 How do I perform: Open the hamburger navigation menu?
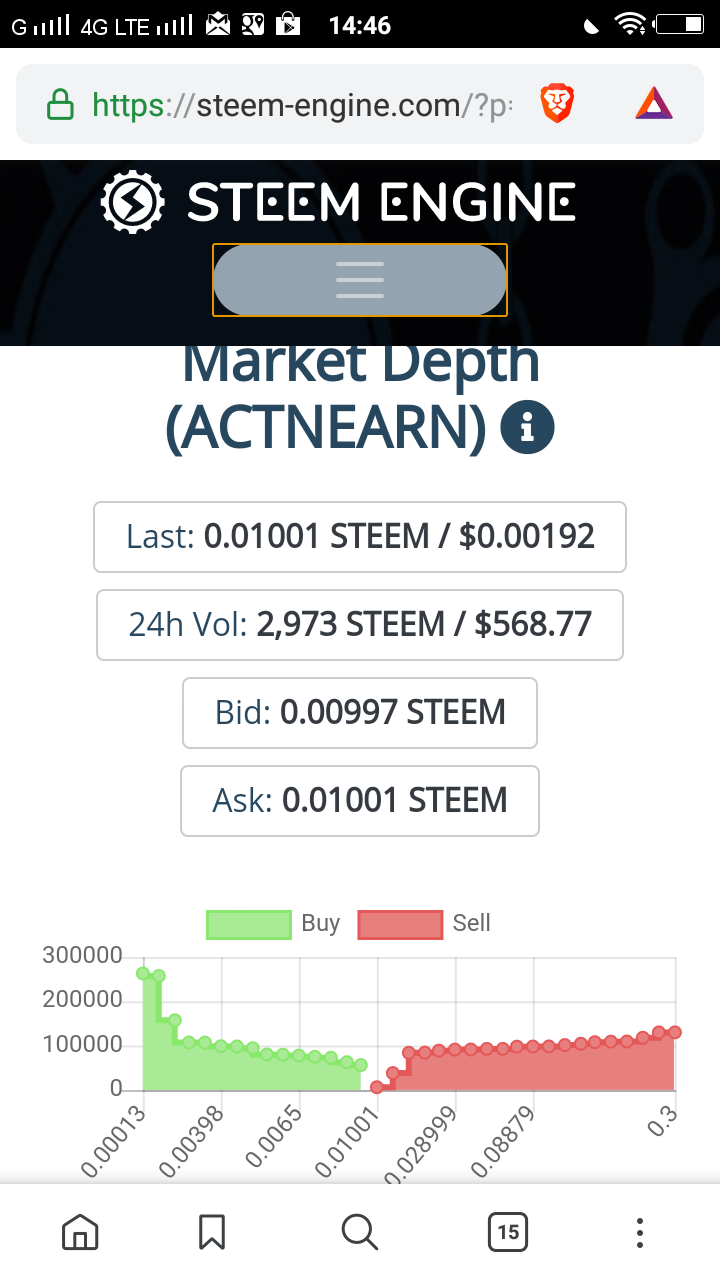point(360,280)
